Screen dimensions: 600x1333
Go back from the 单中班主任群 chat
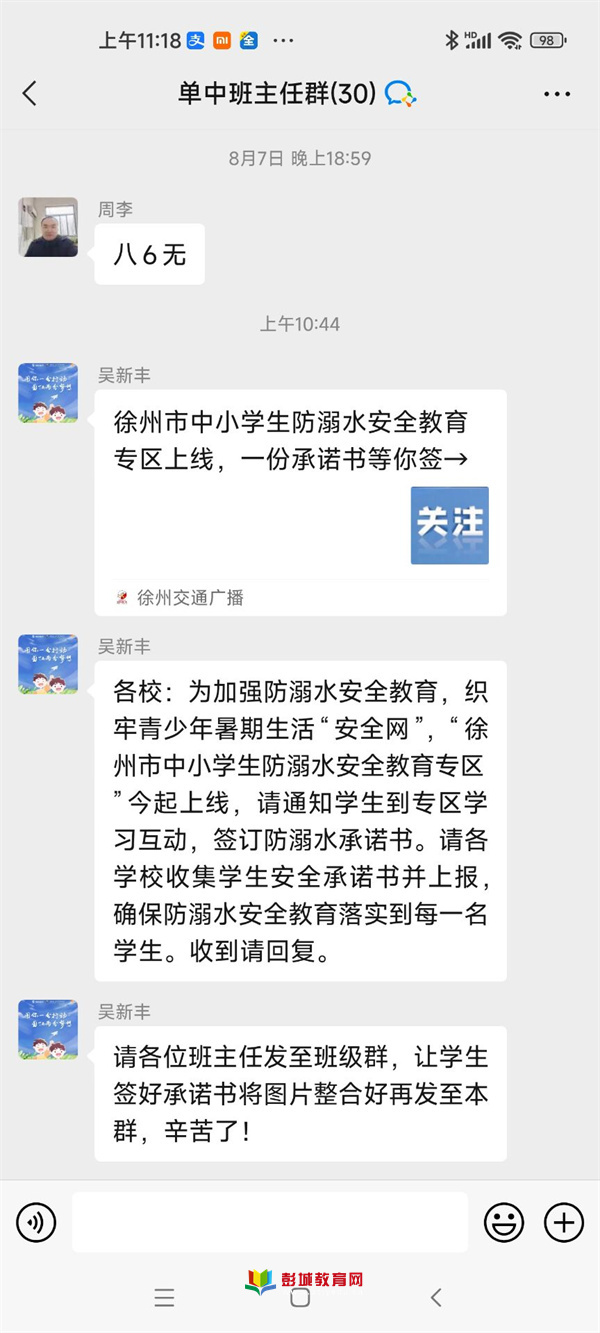click(29, 94)
